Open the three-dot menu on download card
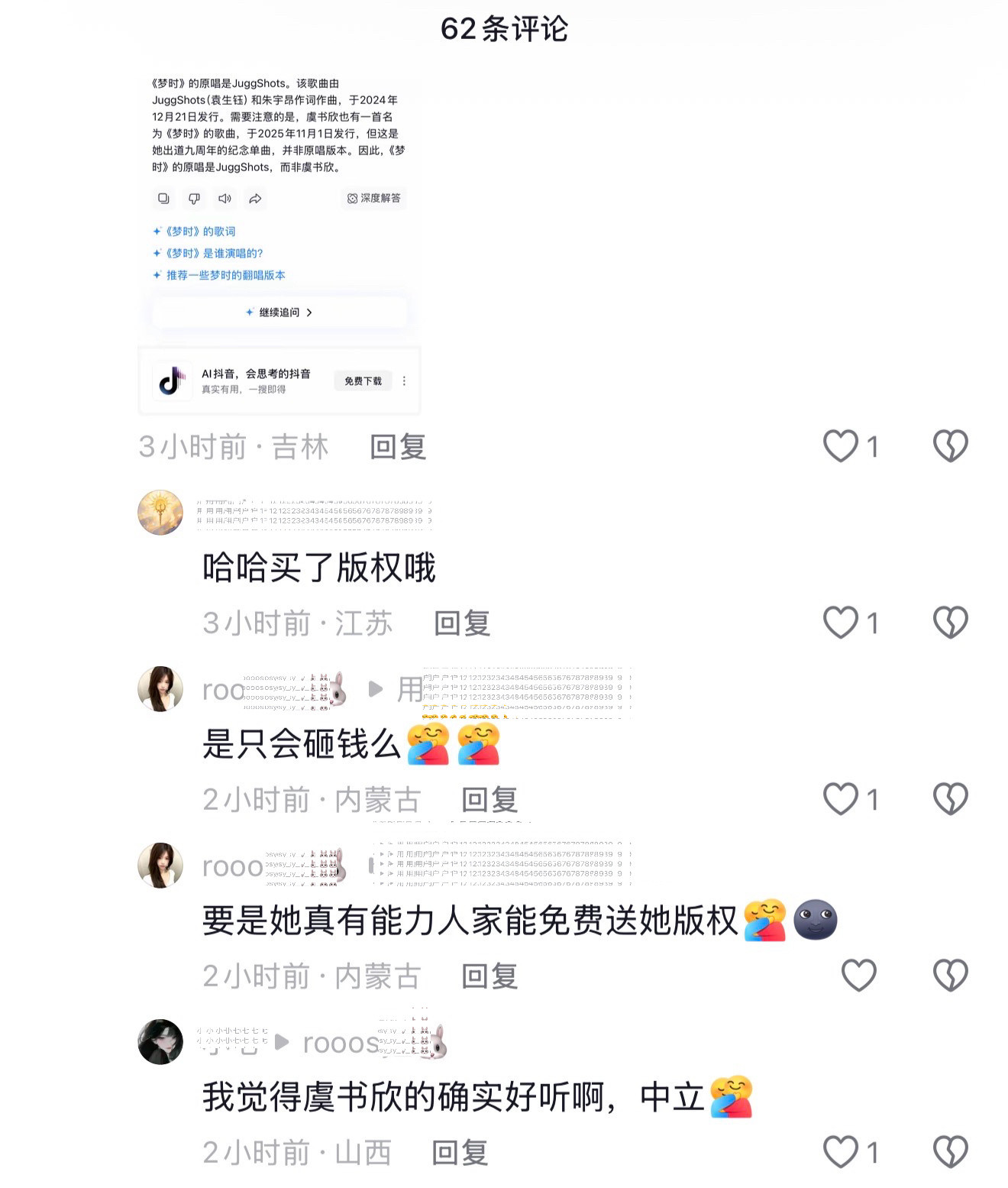This screenshot has width=1008, height=1188. pyautogui.click(x=405, y=380)
